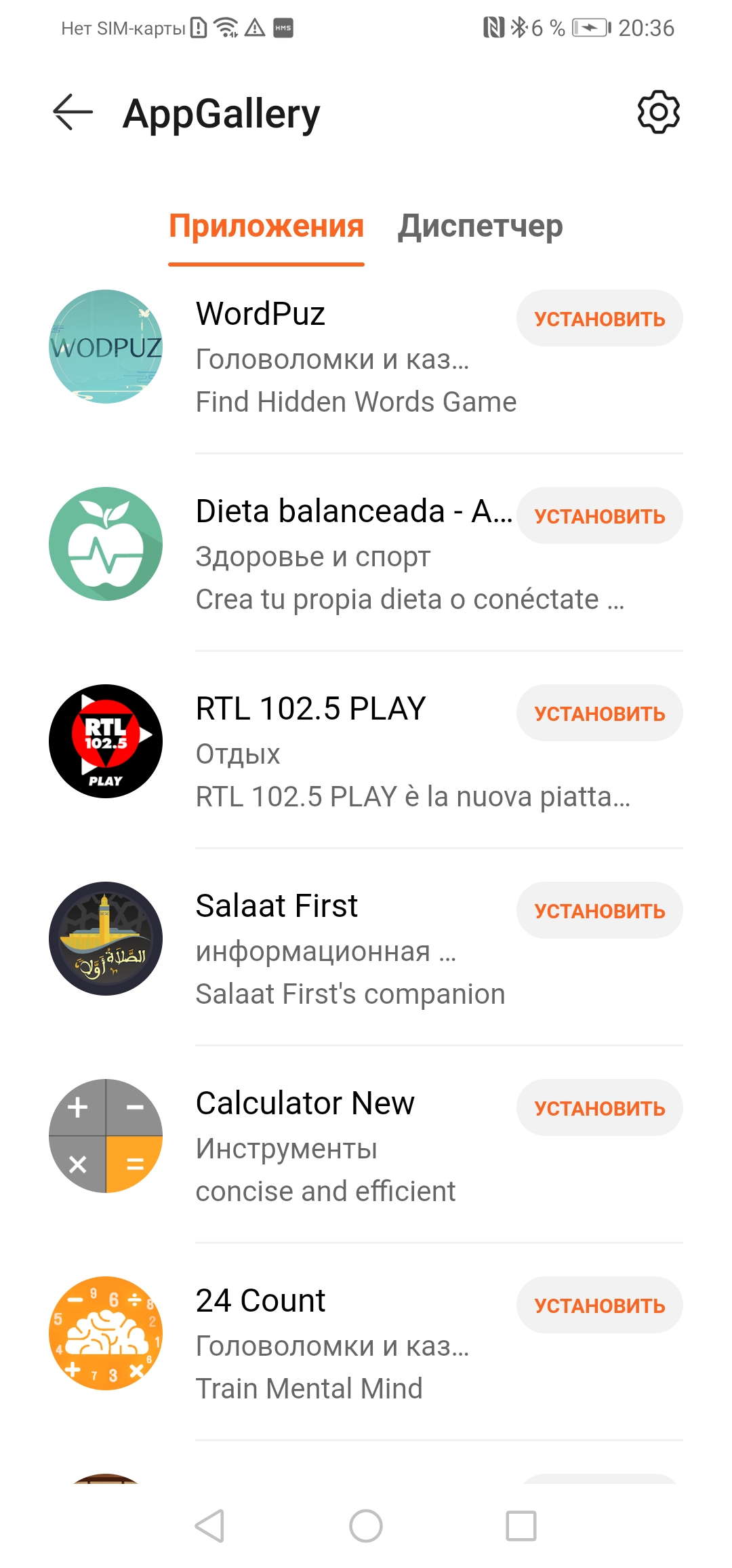Tap the system home button
The image size is (732, 1568).
pyautogui.click(x=366, y=1526)
